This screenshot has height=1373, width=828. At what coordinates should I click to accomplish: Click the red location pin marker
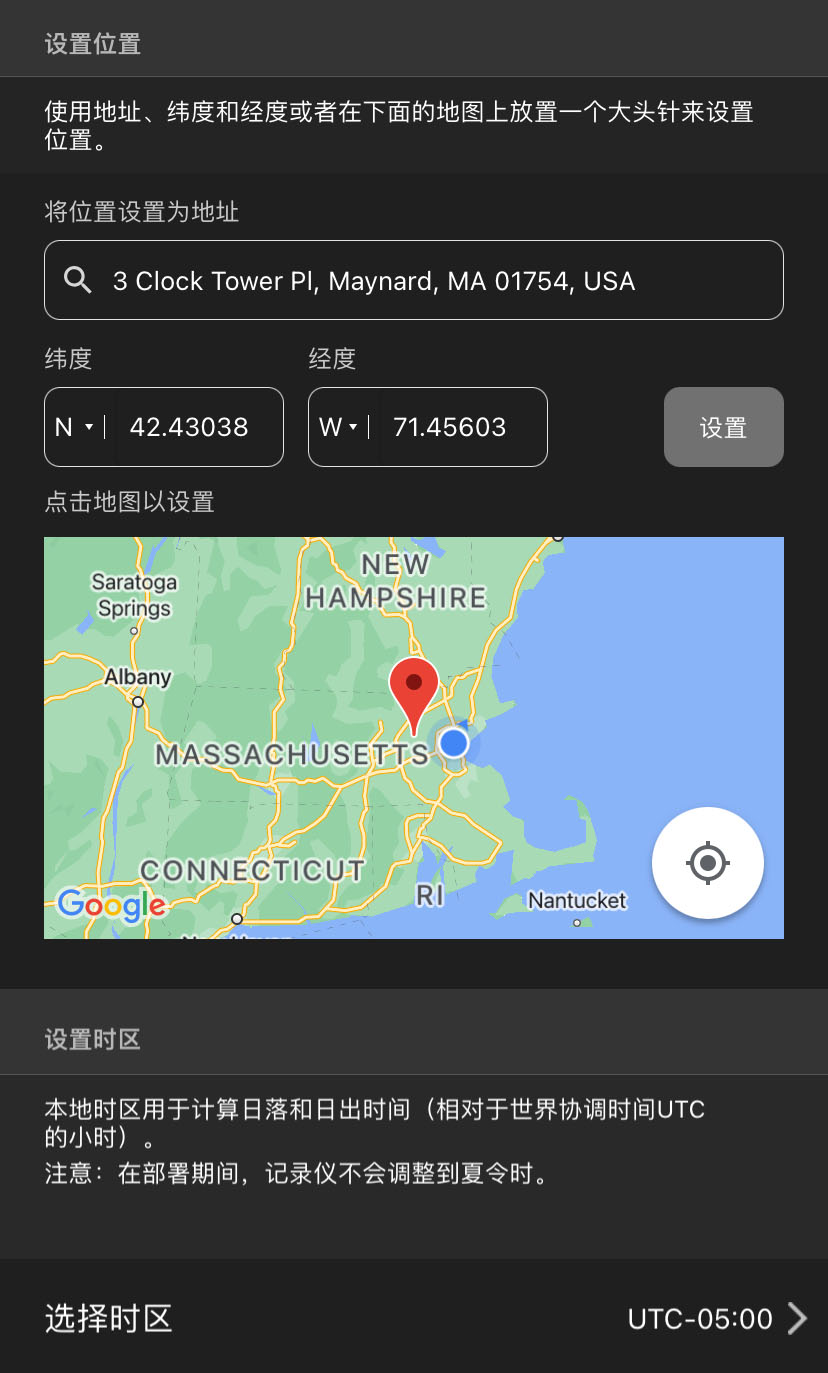click(414, 690)
